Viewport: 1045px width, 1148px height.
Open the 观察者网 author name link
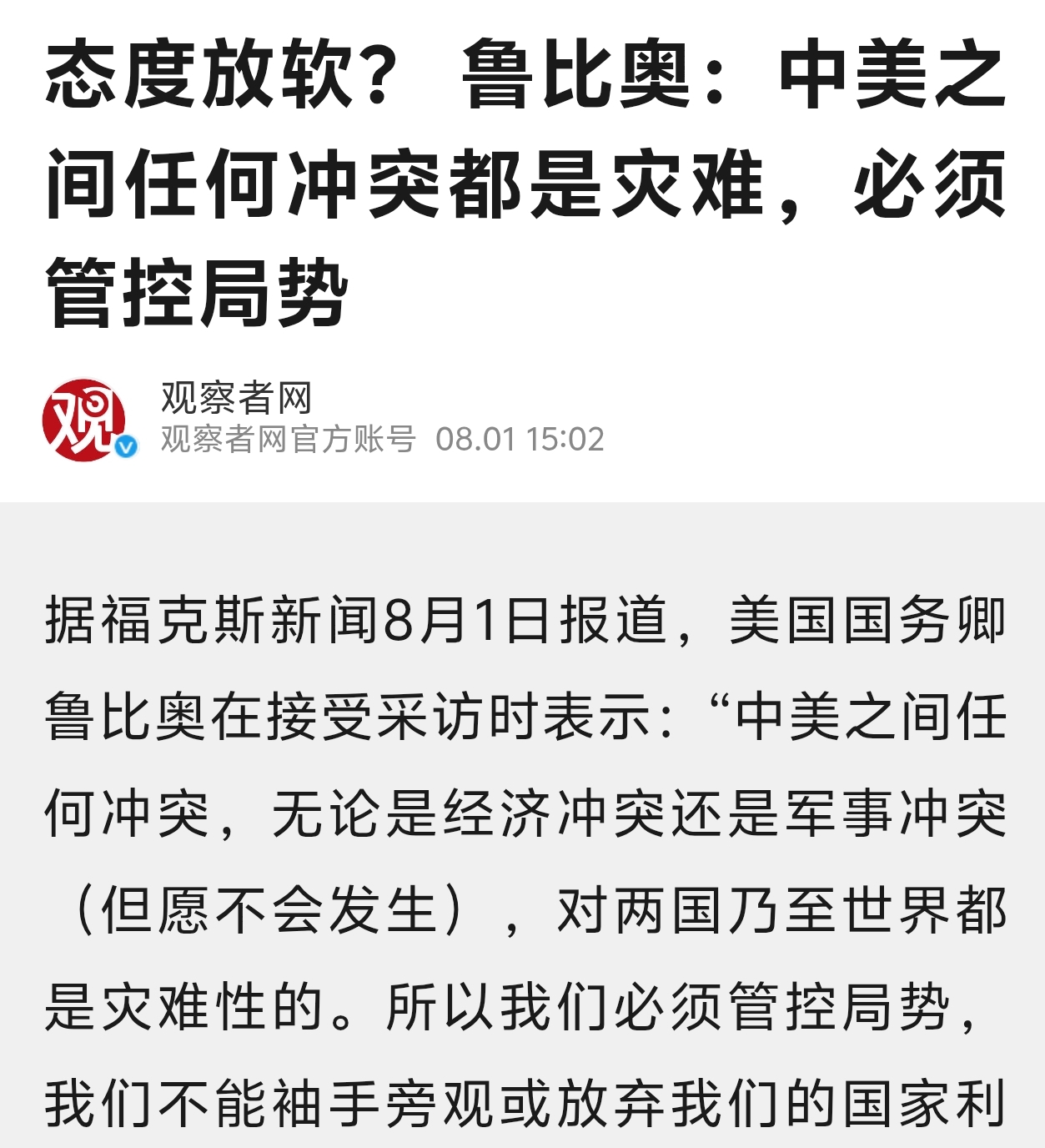(x=236, y=398)
